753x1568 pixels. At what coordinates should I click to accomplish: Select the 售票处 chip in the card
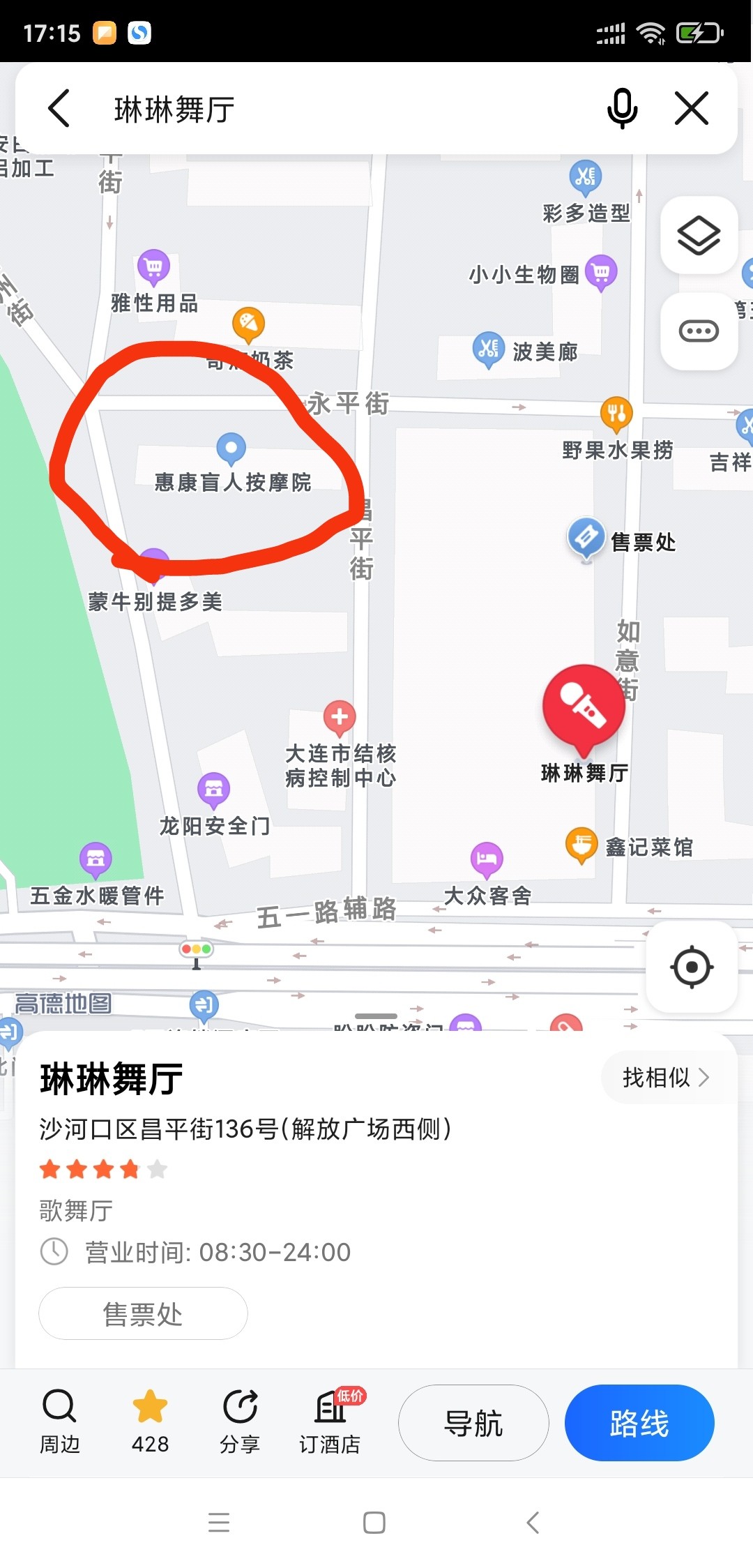(143, 1314)
